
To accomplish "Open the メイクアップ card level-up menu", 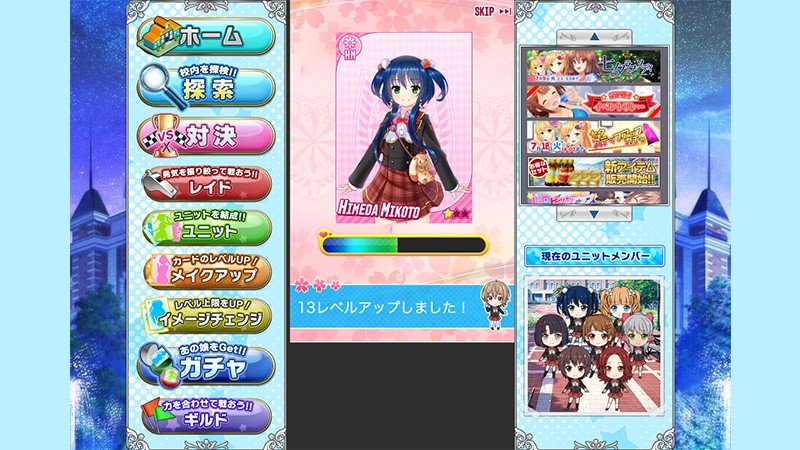I will pyautogui.click(x=207, y=270).
